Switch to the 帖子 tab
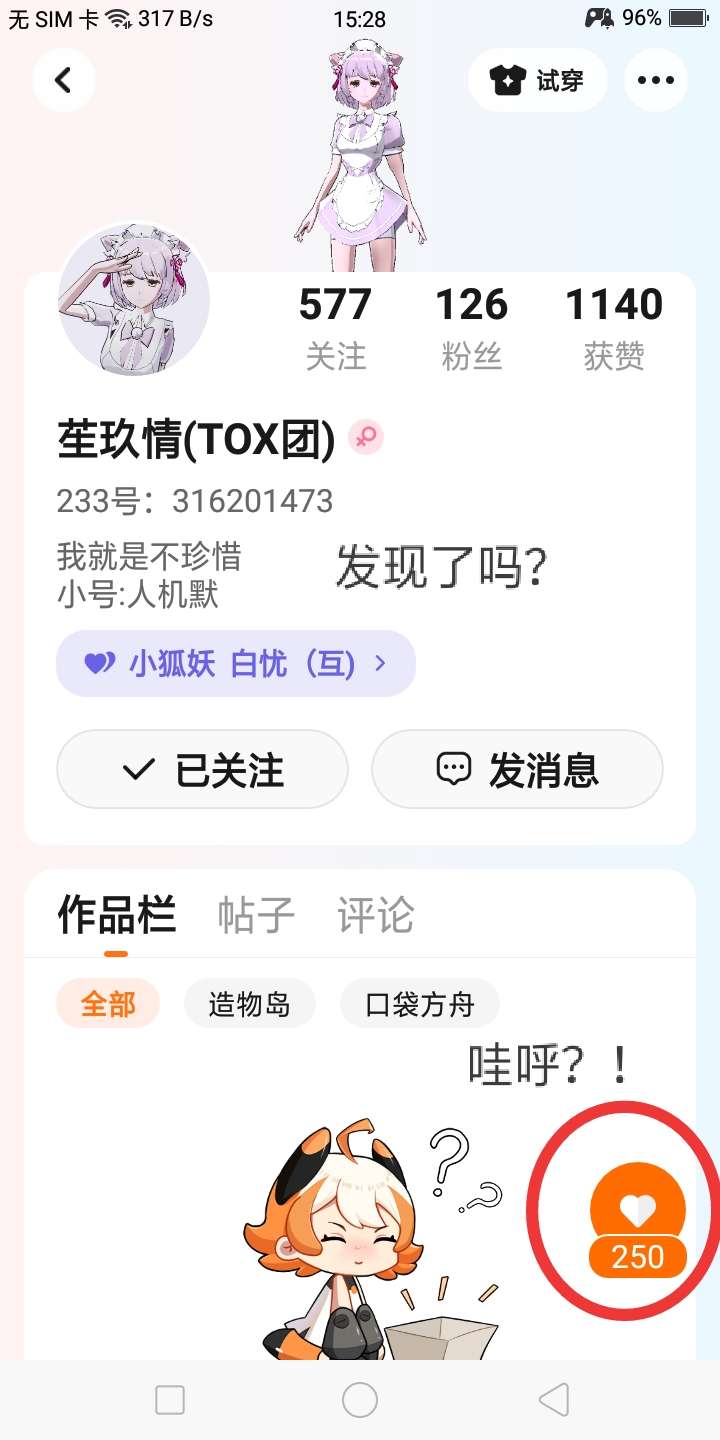Screen dimensions: 720x1440 click(x=256, y=915)
